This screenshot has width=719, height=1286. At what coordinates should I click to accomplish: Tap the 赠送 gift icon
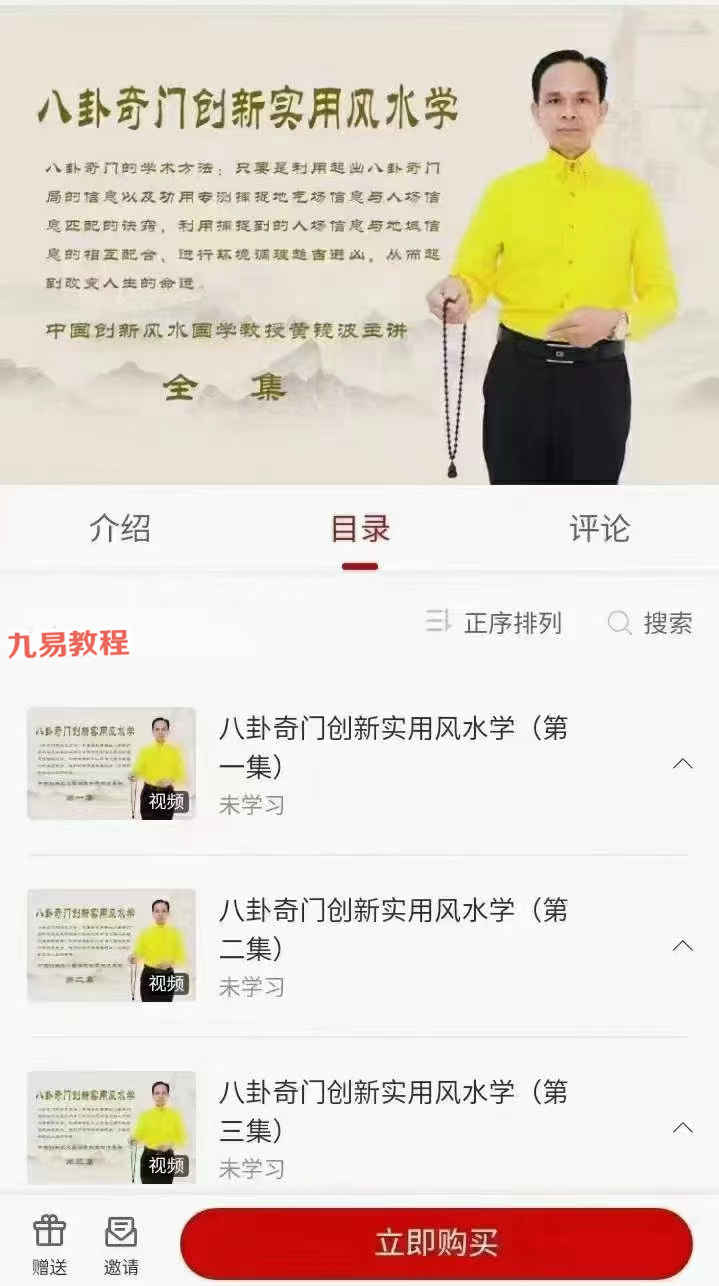[x=49, y=1245]
